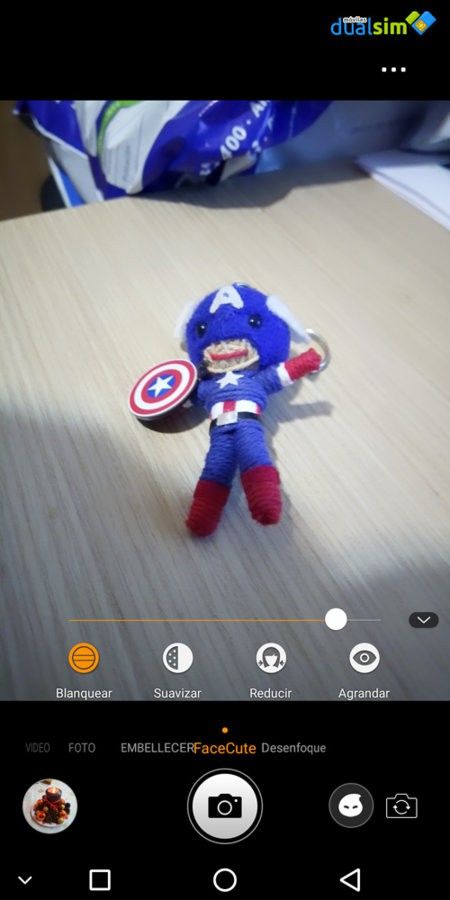Select the Agrandar eyes option
This screenshot has height=900, width=450.
(364, 658)
